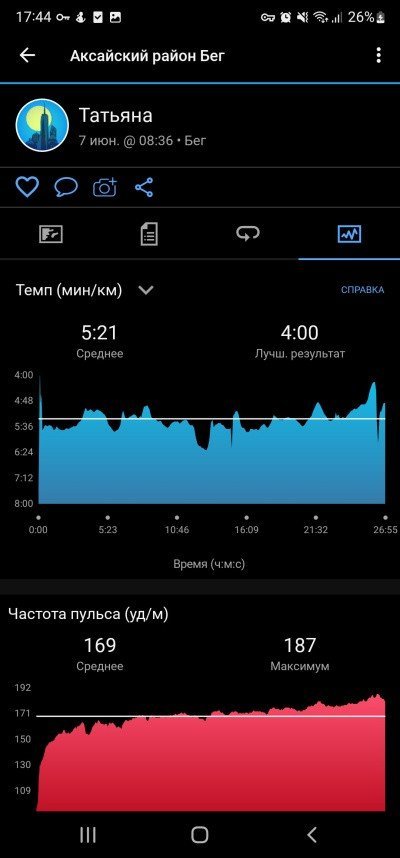Like this activity with the heart icon
The height and width of the screenshot is (858, 400).
coord(27,187)
